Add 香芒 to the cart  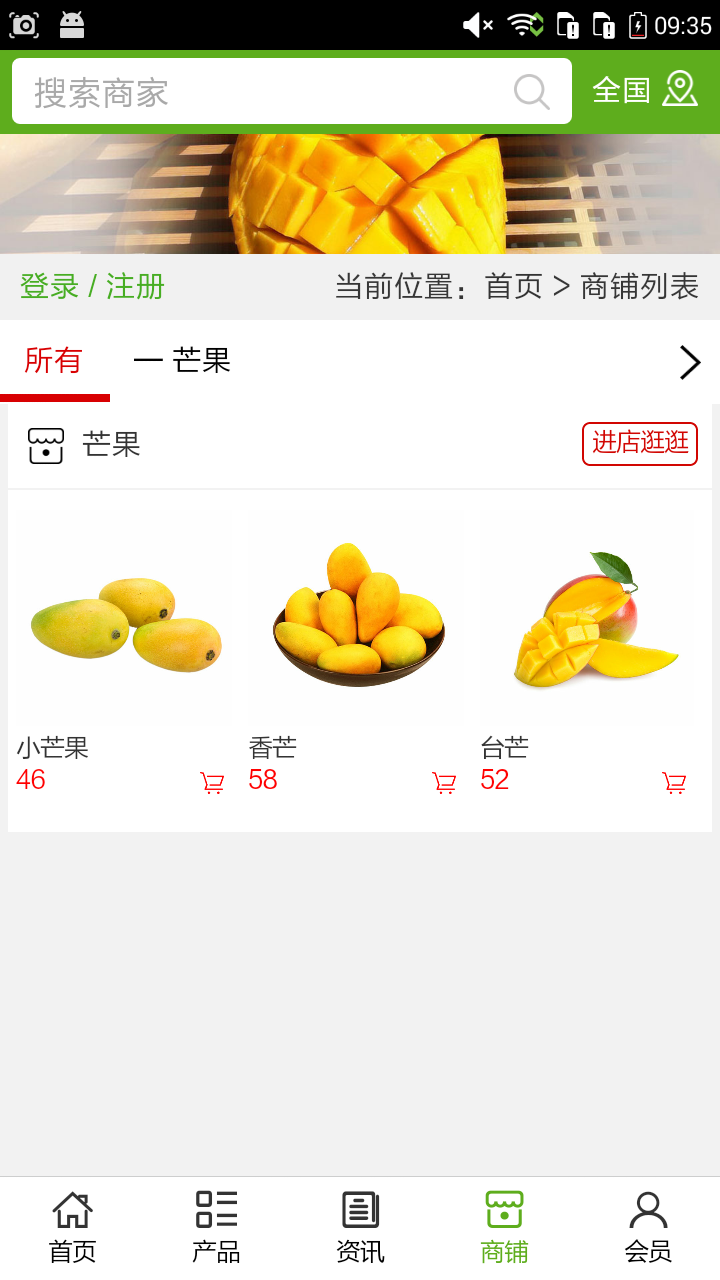tap(444, 783)
